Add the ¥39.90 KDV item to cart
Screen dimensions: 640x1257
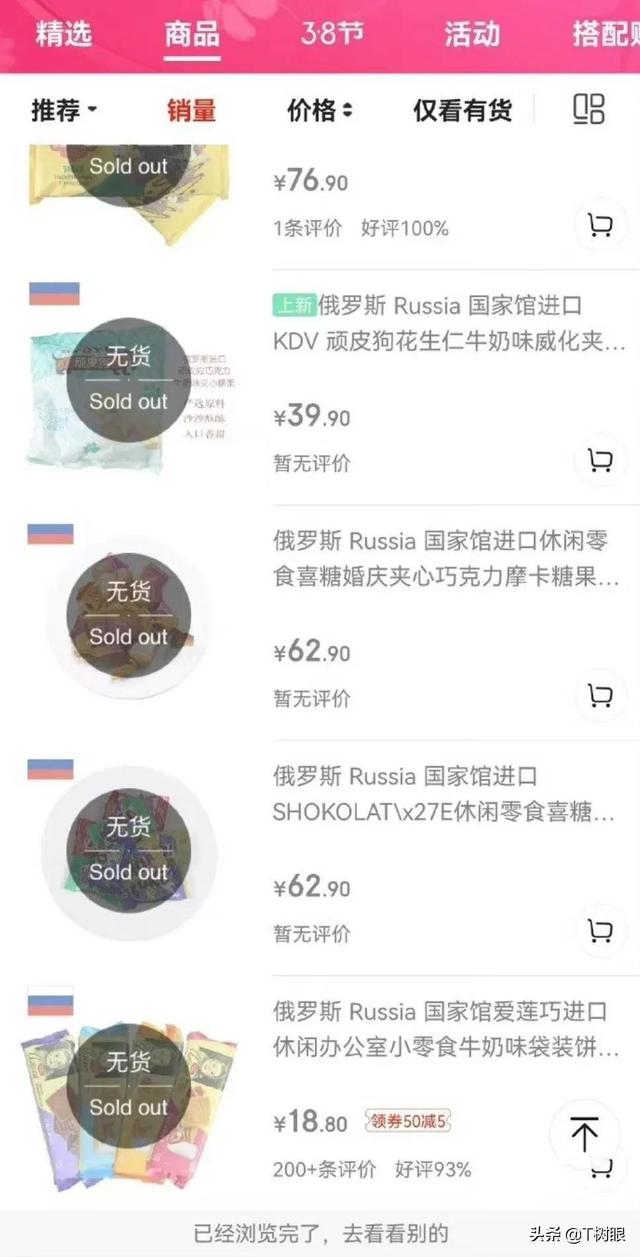[x=600, y=460]
